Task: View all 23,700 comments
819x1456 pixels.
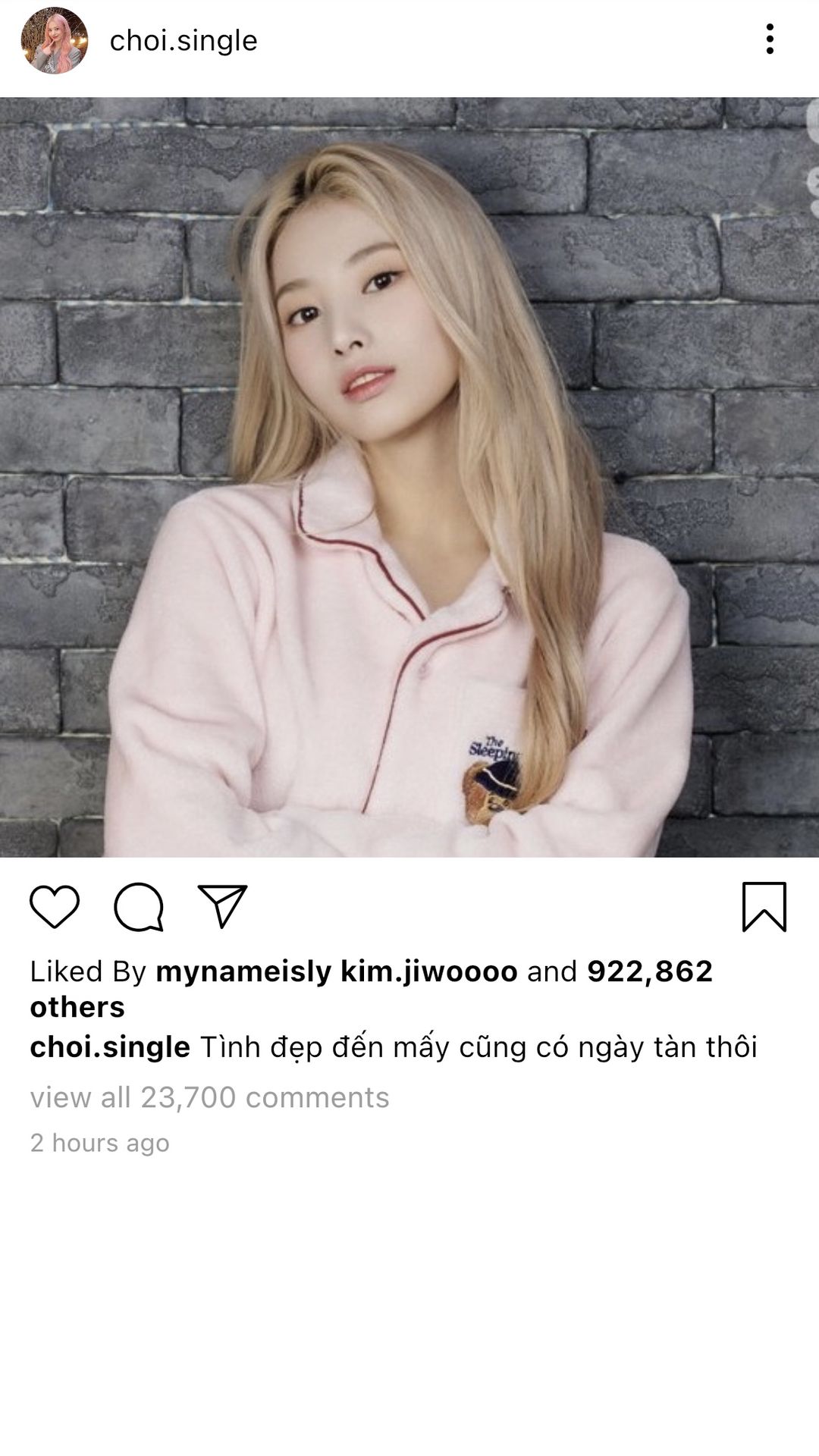Action: (209, 1097)
